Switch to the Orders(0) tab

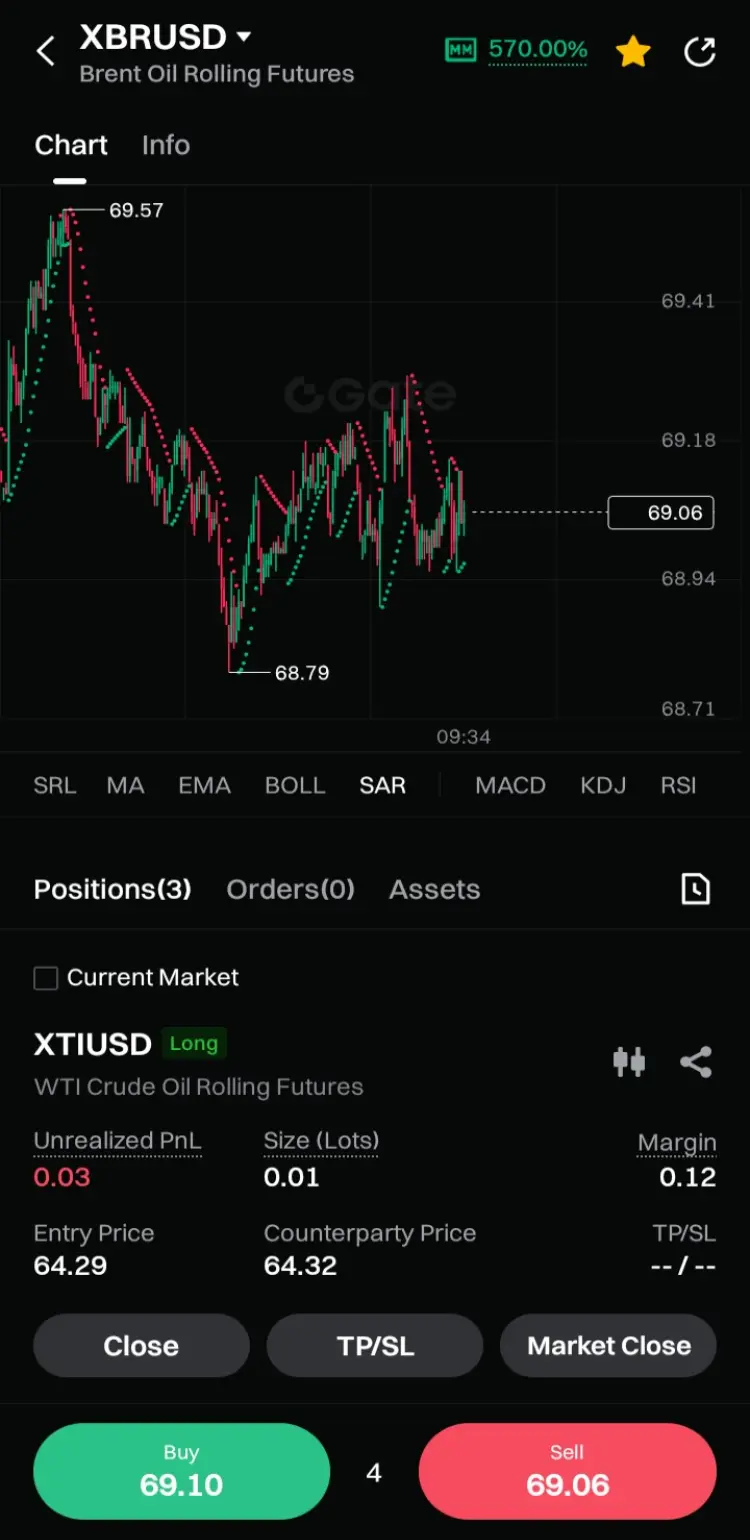[291, 889]
